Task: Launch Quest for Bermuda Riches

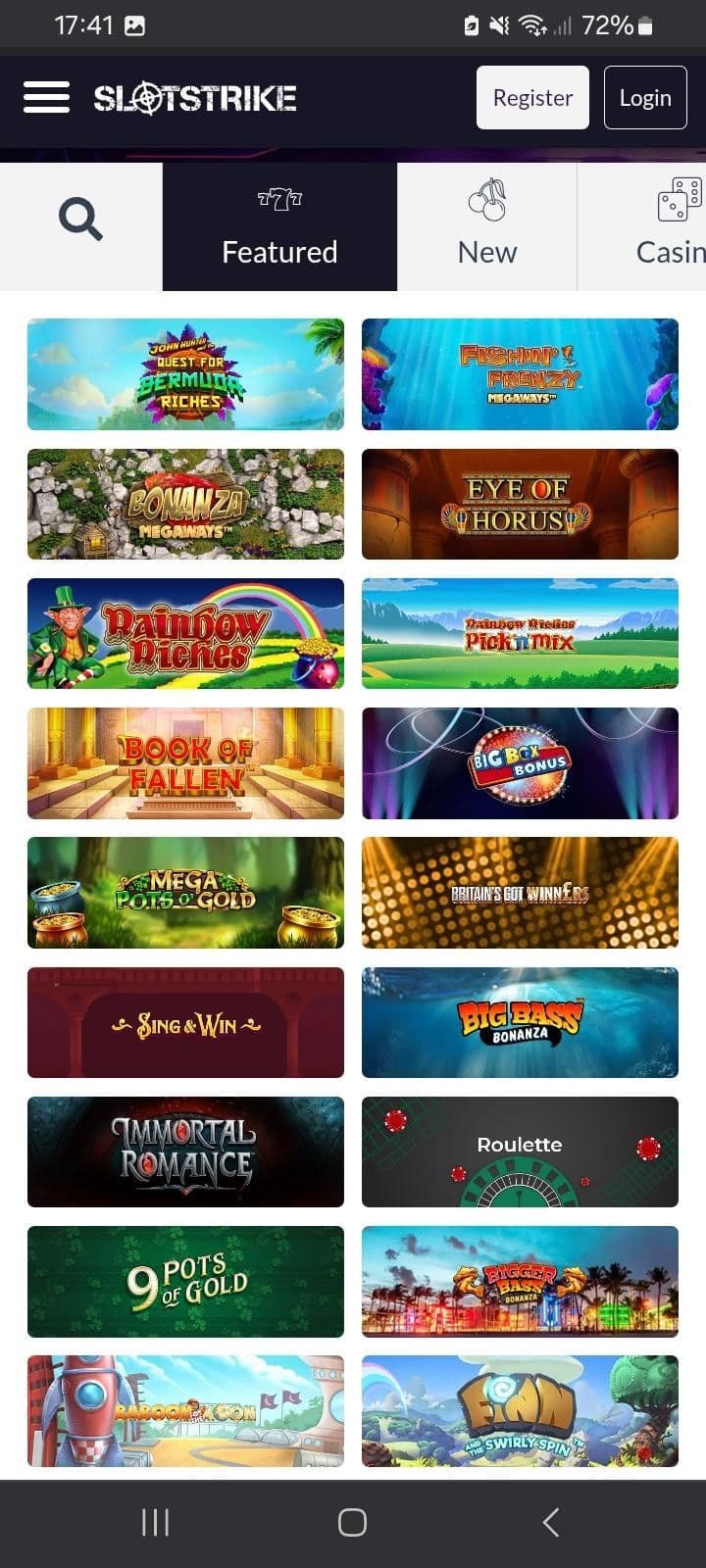Action: point(185,374)
